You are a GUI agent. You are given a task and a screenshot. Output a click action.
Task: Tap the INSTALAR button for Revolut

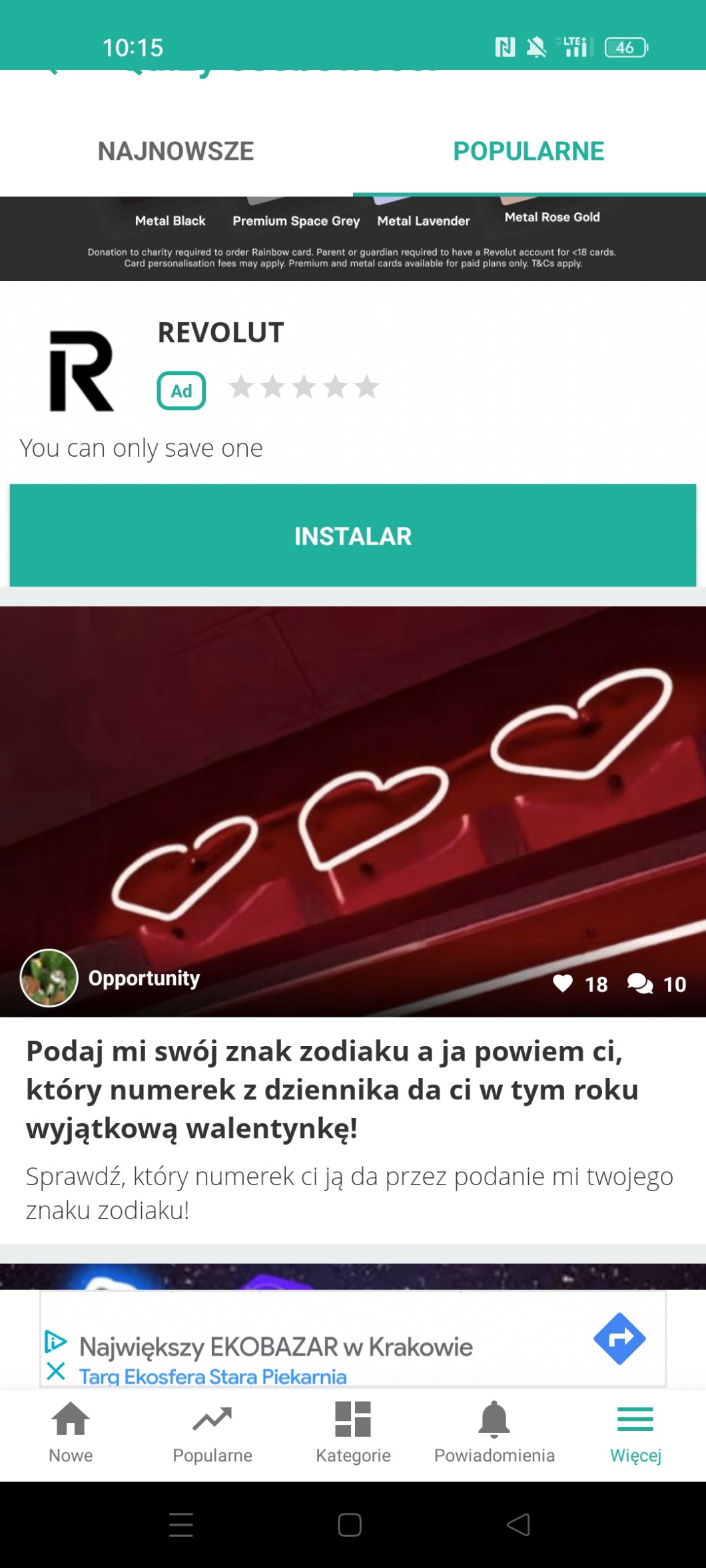tap(353, 536)
